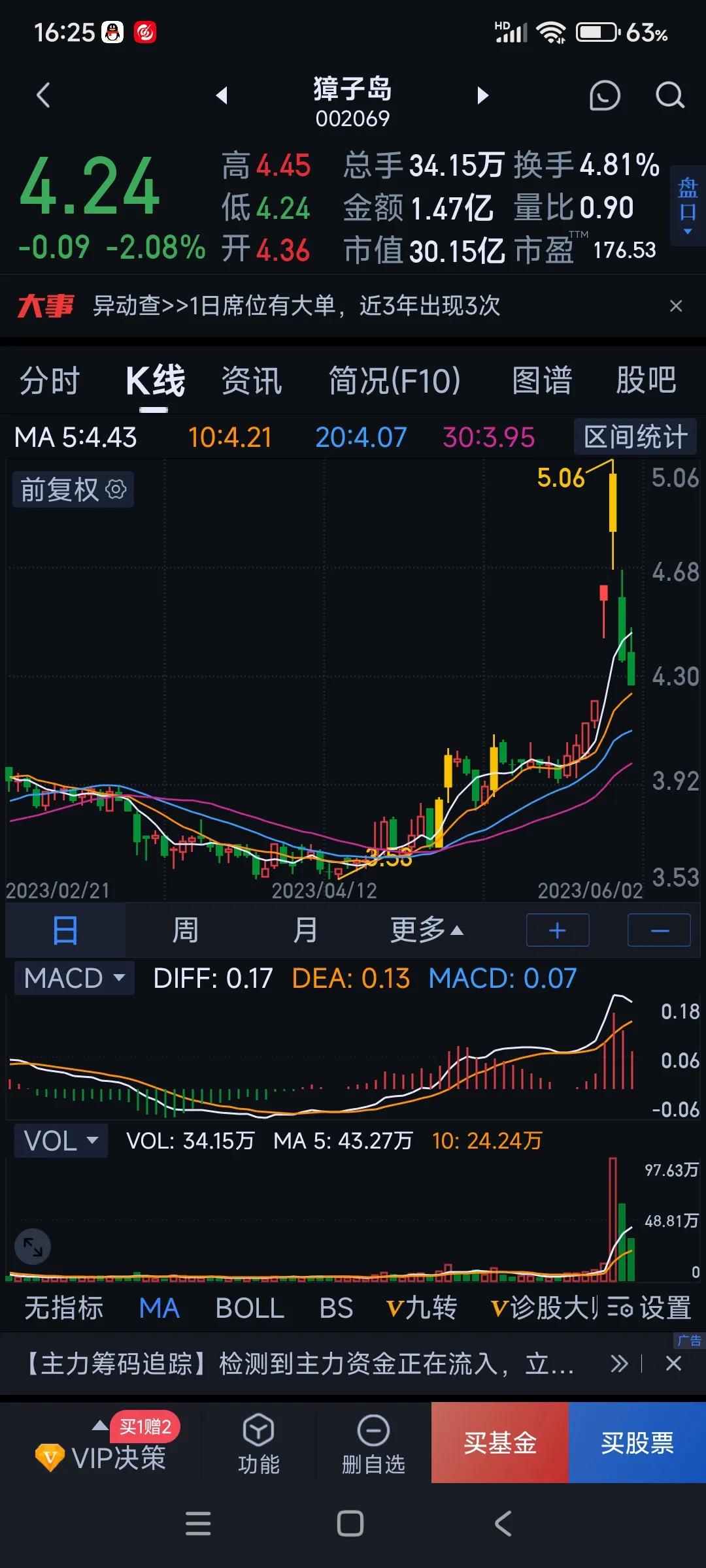Switch to 周 weekly chart period

(x=185, y=930)
